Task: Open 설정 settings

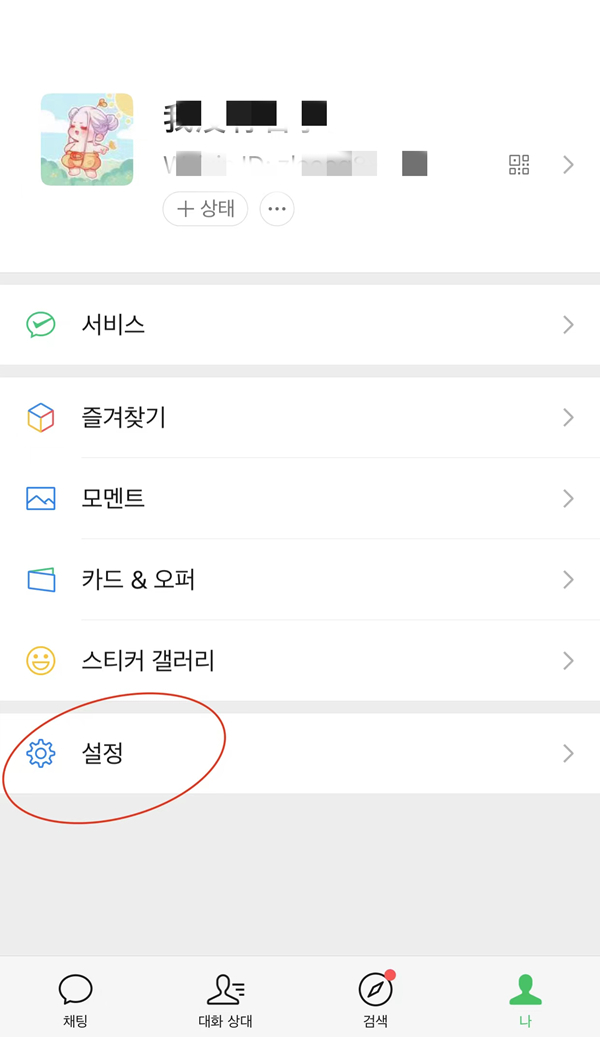Action: (x=300, y=753)
